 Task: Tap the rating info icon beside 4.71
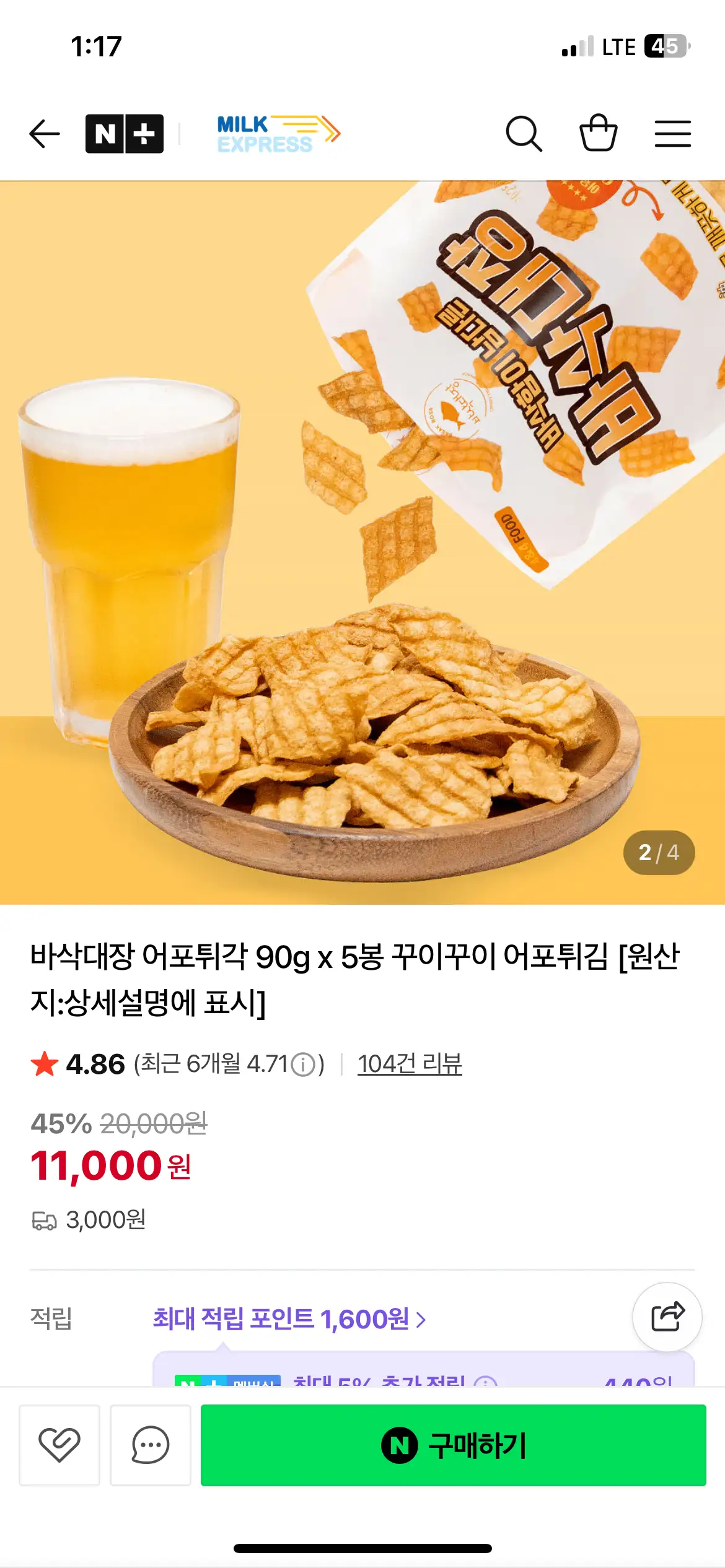point(304,1065)
